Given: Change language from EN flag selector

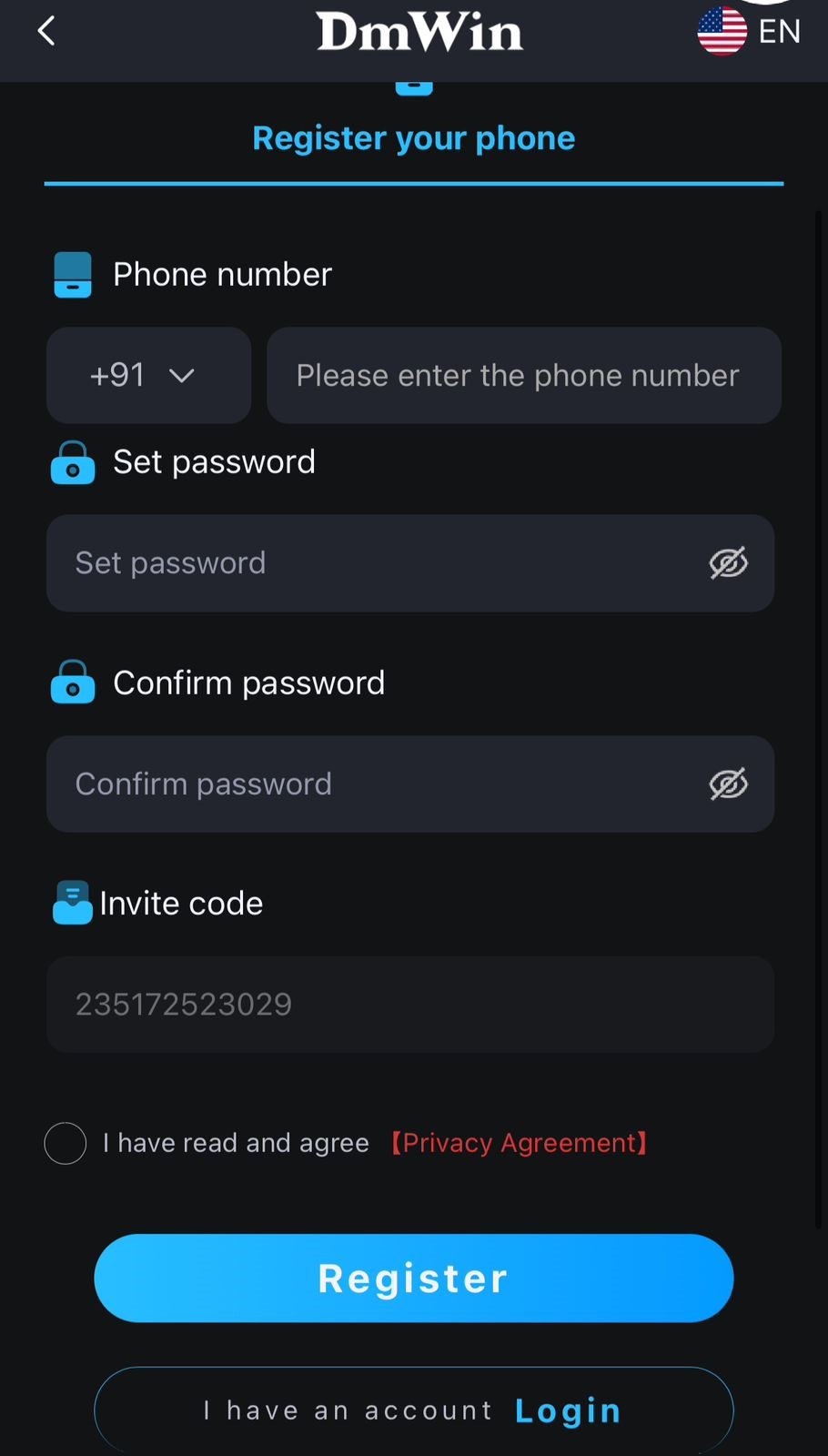Looking at the screenshot, I should pos(748,32).
